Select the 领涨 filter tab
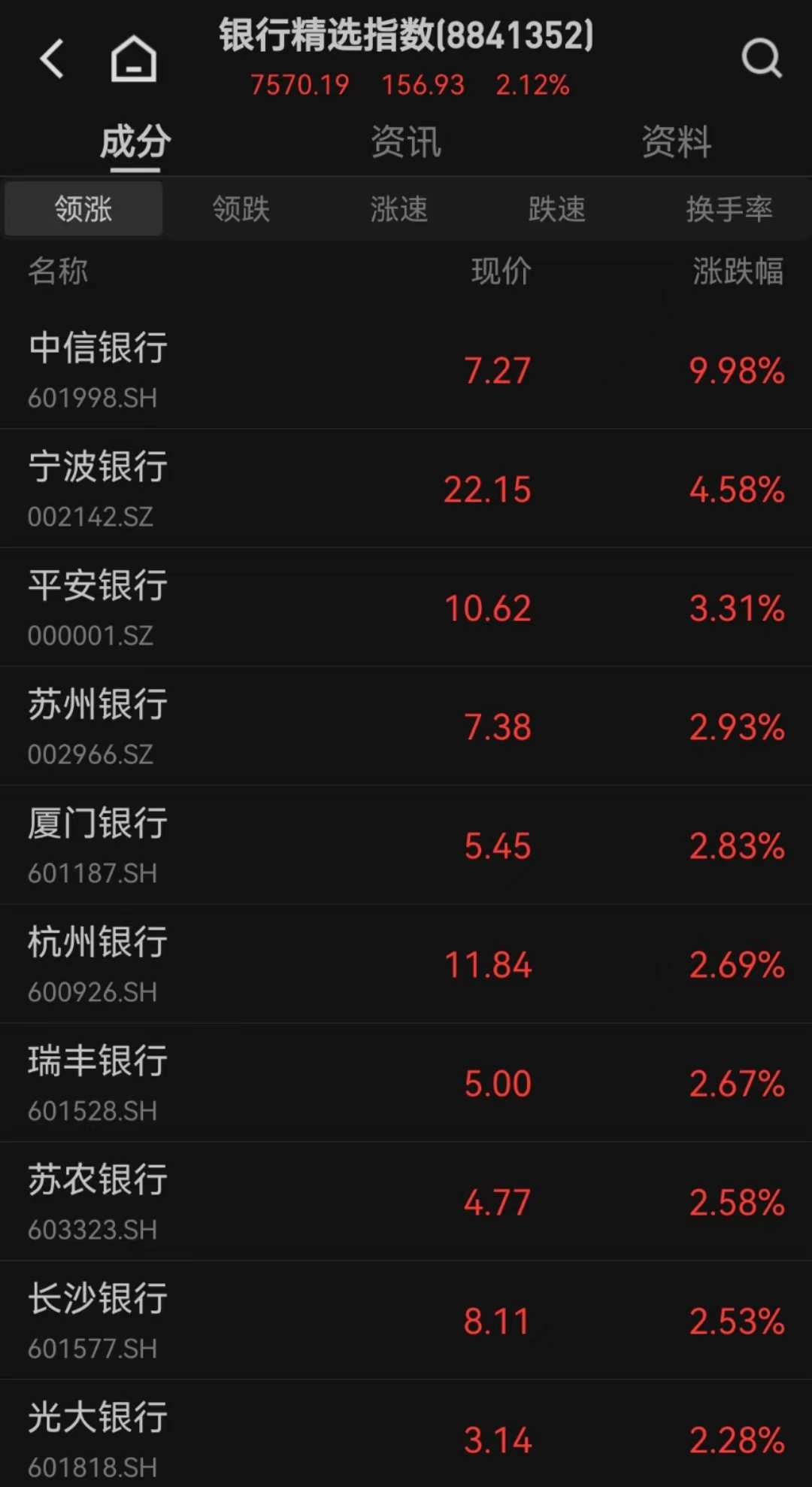 (x=83, y=209)
